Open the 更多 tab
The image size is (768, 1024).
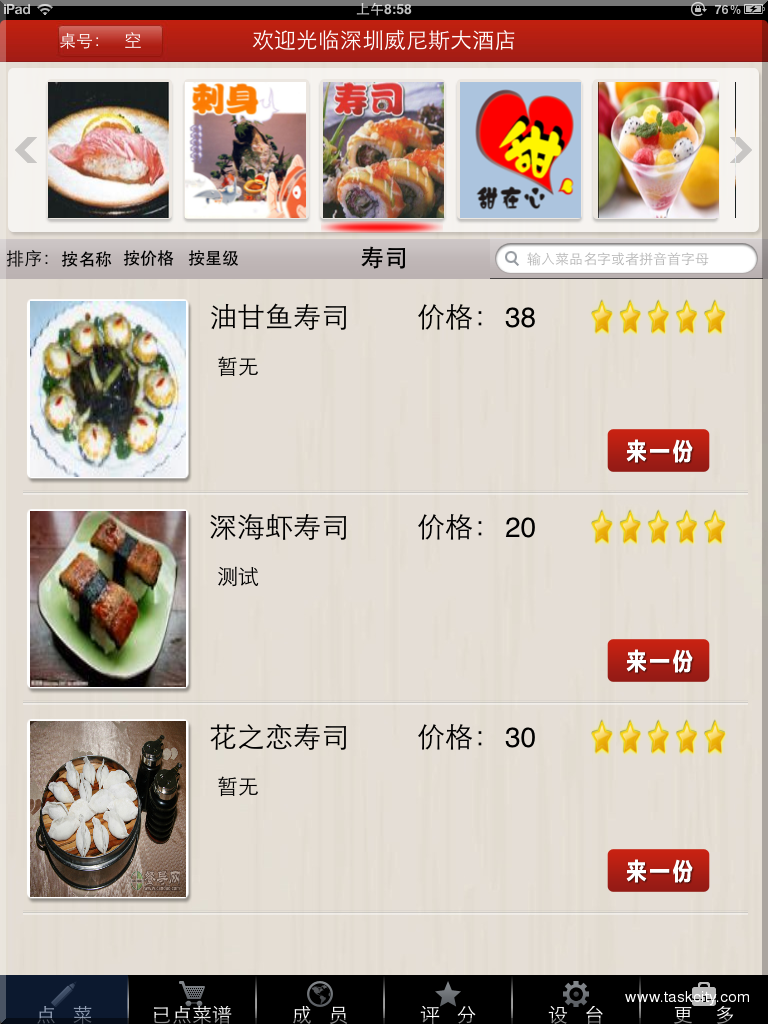(704, 1001)
